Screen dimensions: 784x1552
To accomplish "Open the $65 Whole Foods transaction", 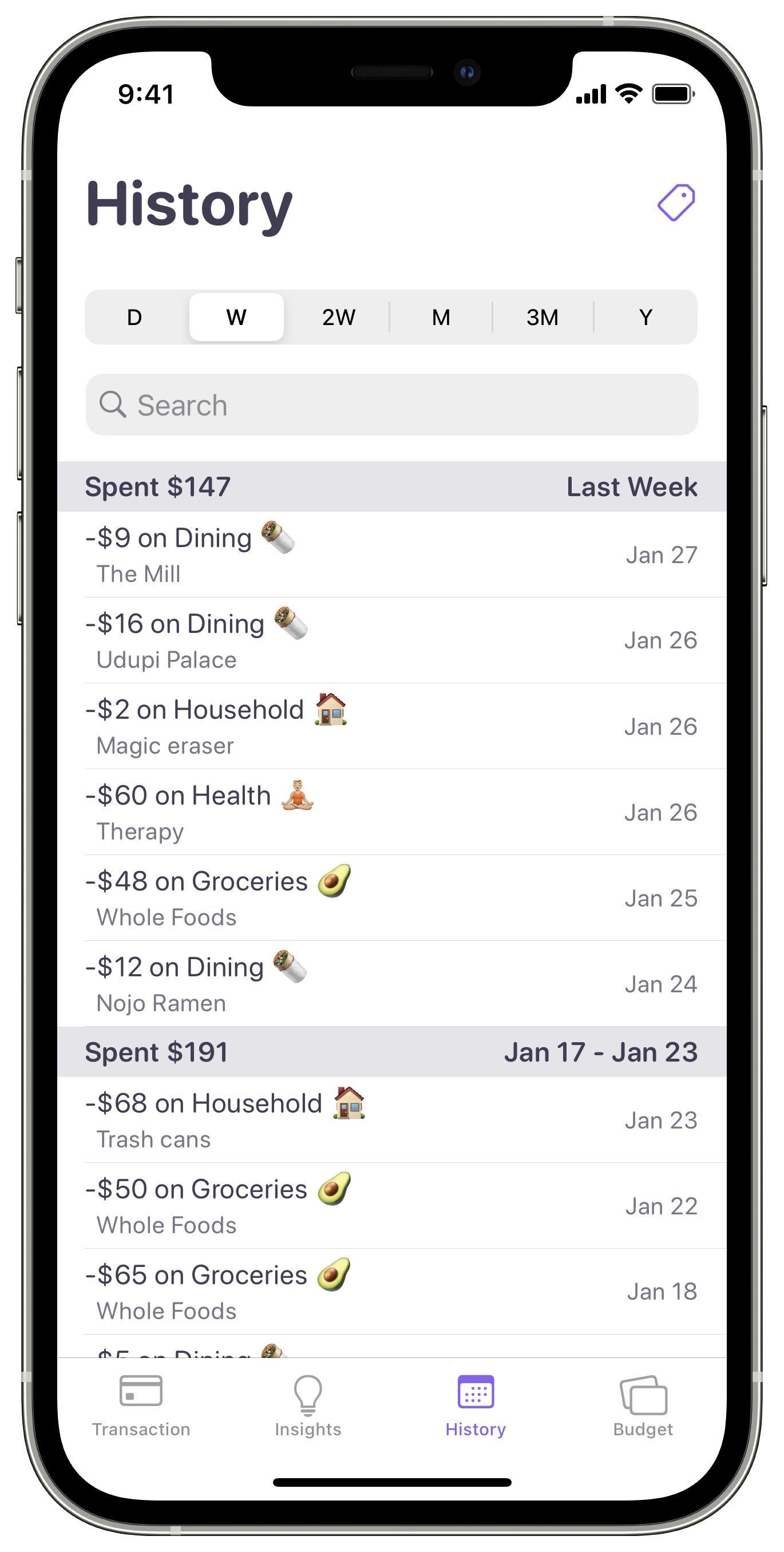I will click(391, 1292).
